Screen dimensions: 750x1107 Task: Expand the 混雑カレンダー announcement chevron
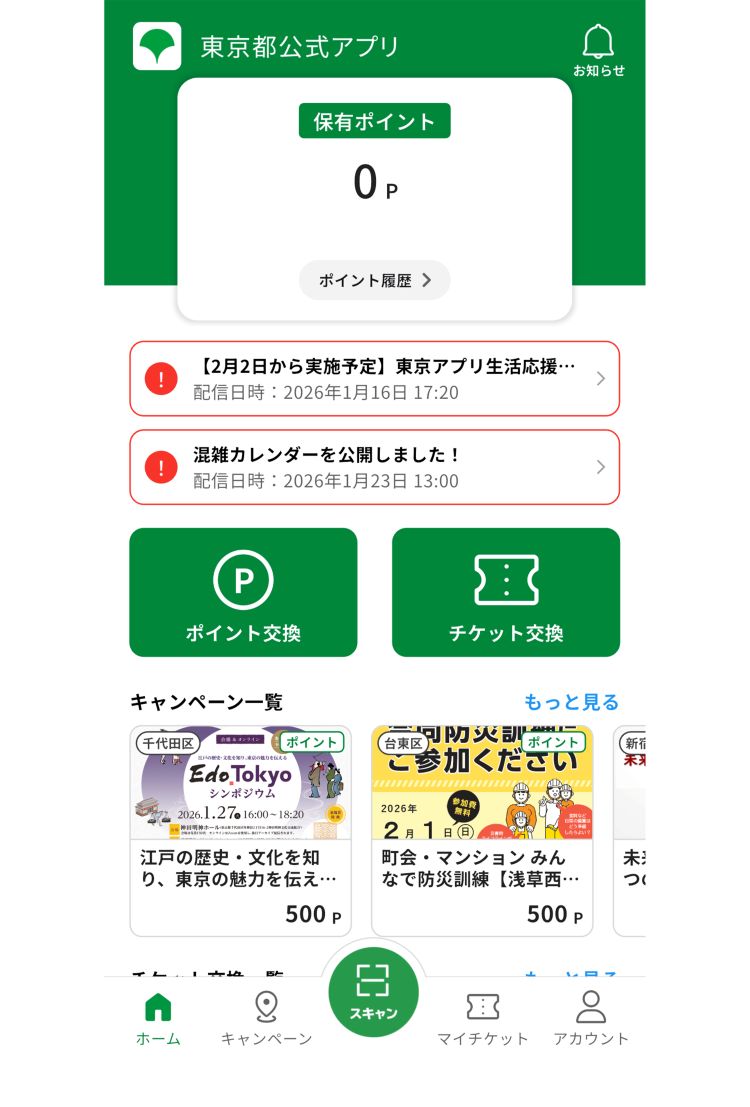click(x=599, y=467)
